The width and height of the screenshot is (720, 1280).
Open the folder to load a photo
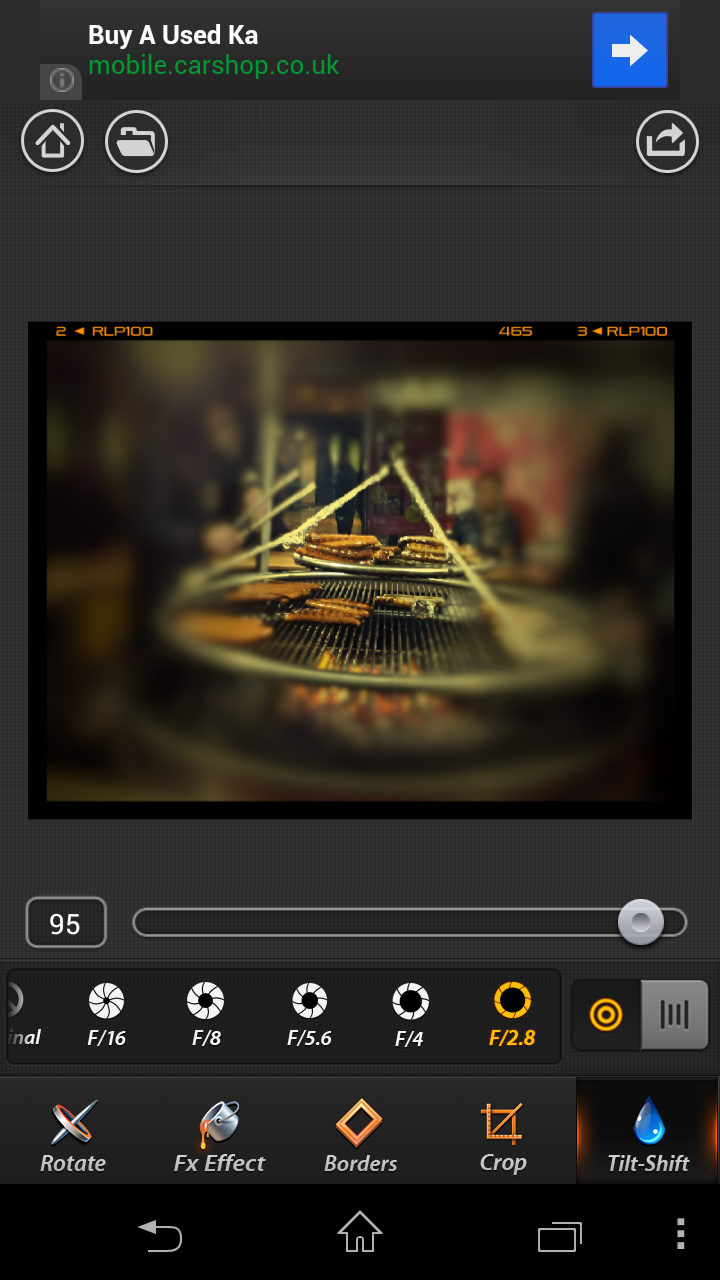coord(136,141)
